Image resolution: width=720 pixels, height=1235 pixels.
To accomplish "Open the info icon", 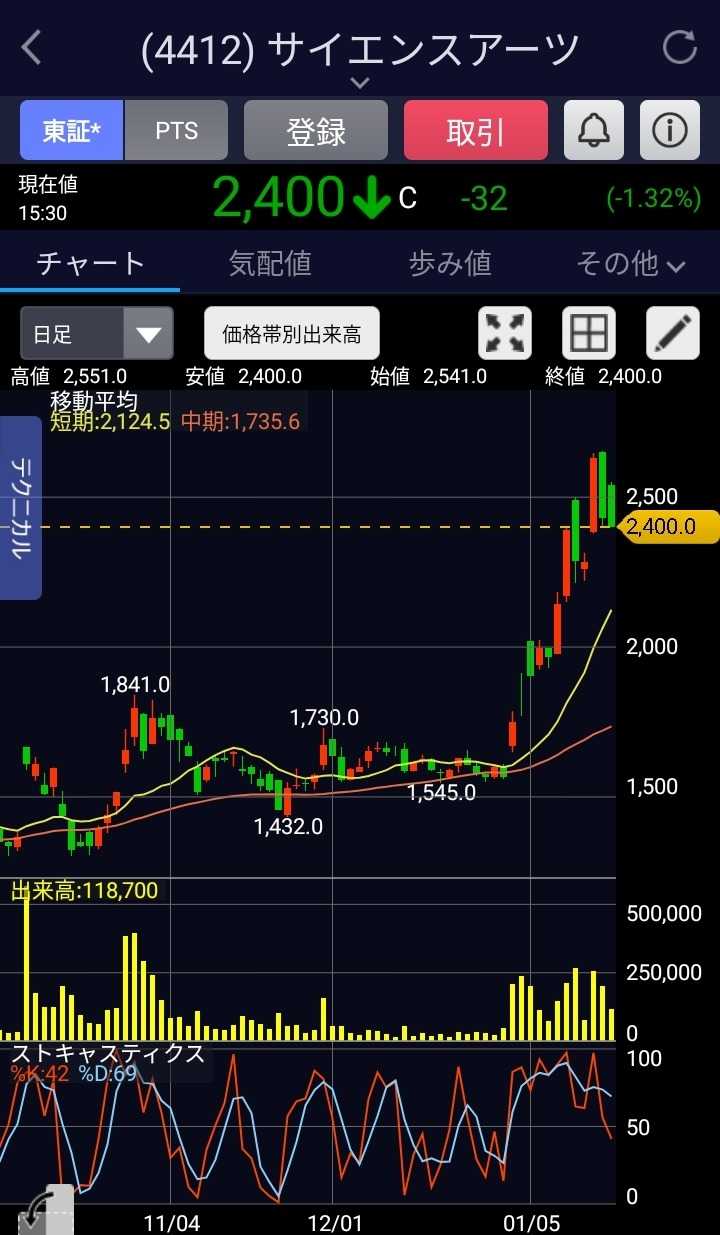I will (x=669, y=131).
